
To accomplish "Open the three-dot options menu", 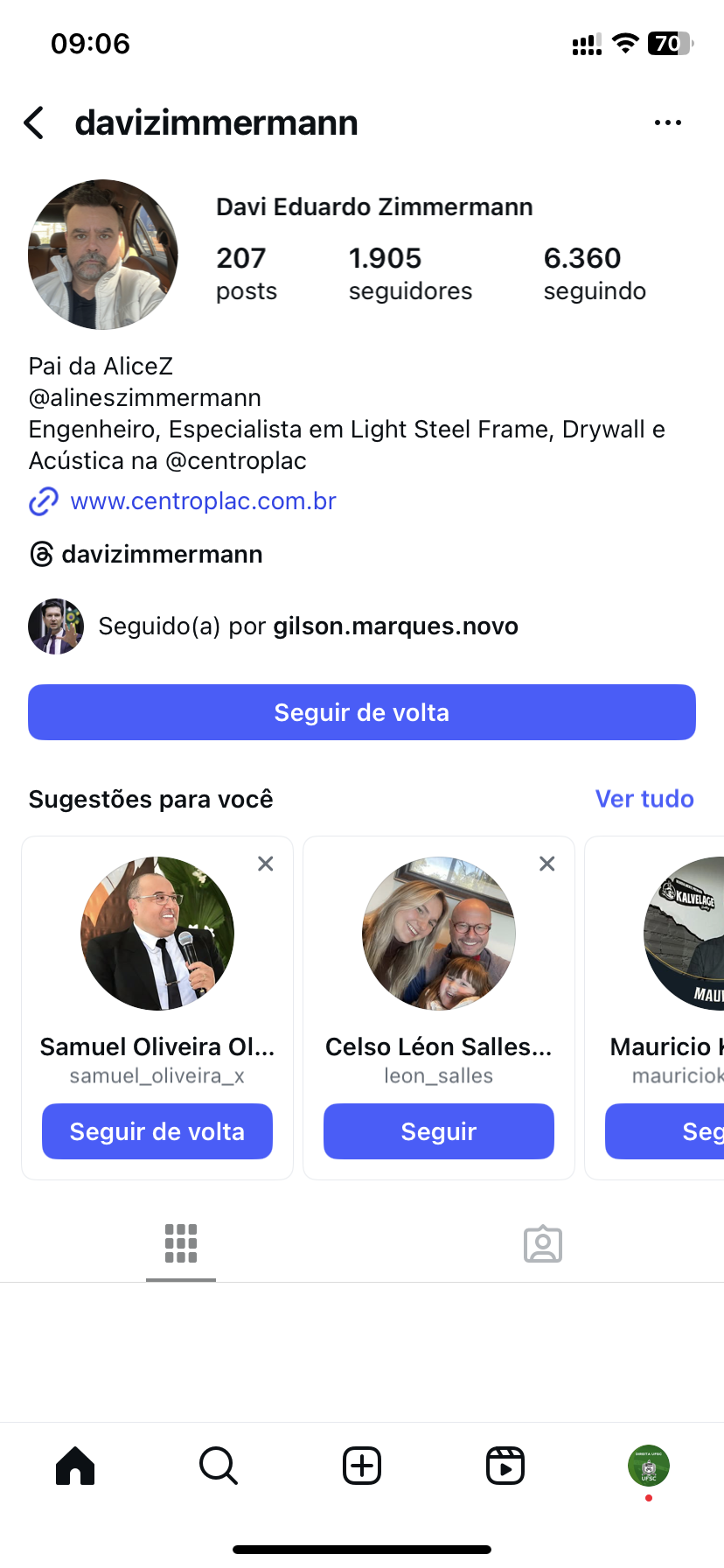I will [x=667, y=123].
